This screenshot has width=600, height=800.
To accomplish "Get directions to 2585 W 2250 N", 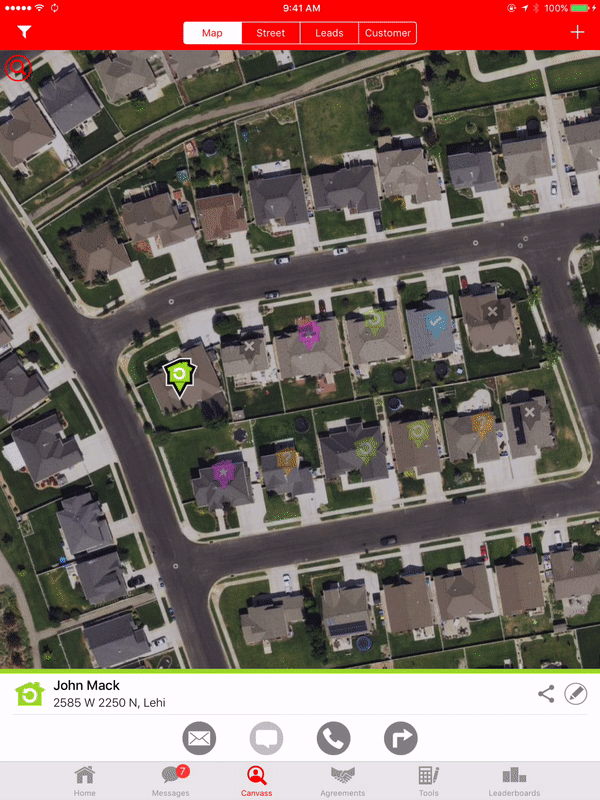I will tap(400, 739).
